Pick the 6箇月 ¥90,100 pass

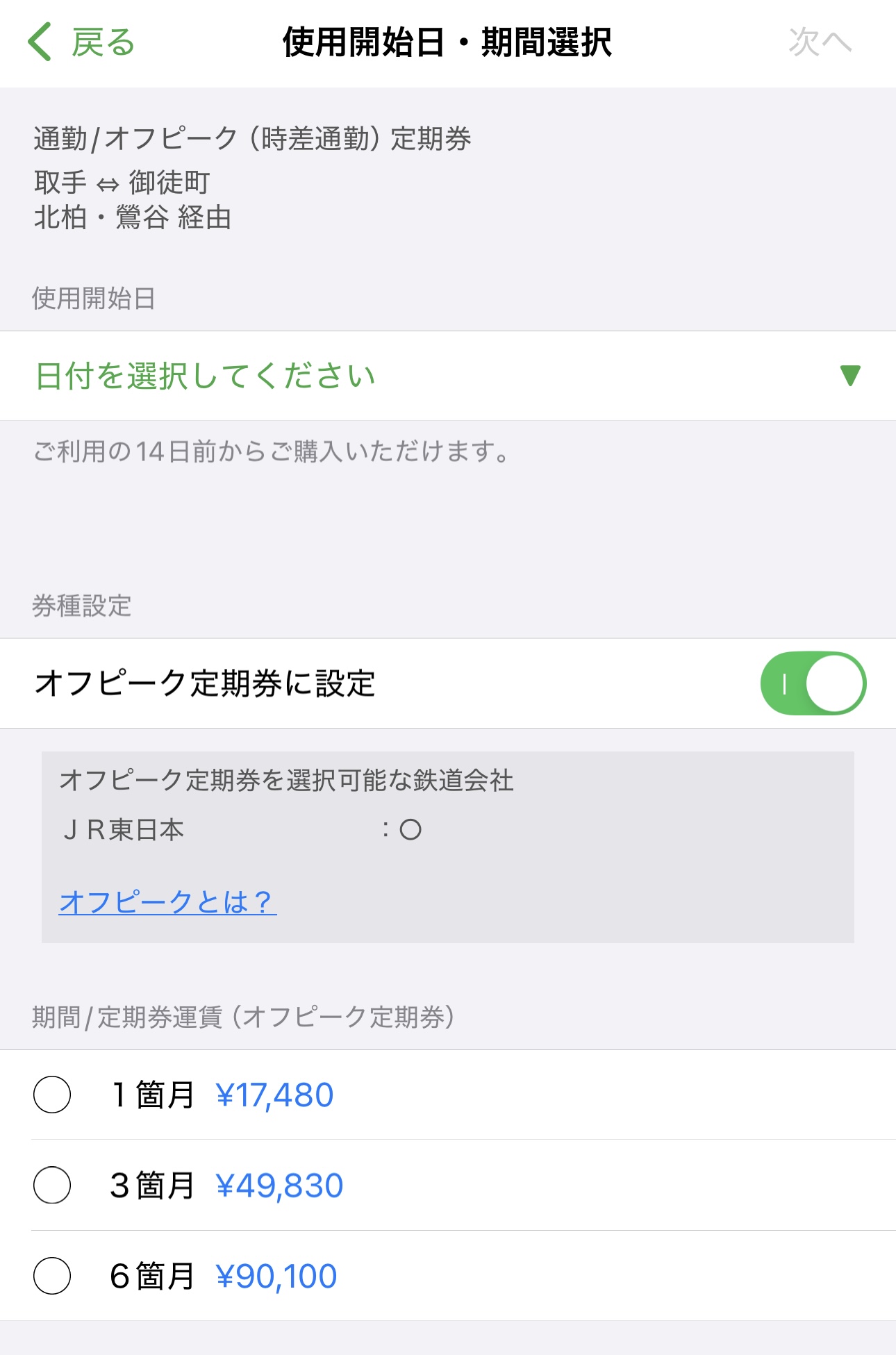coord(53,1276)
